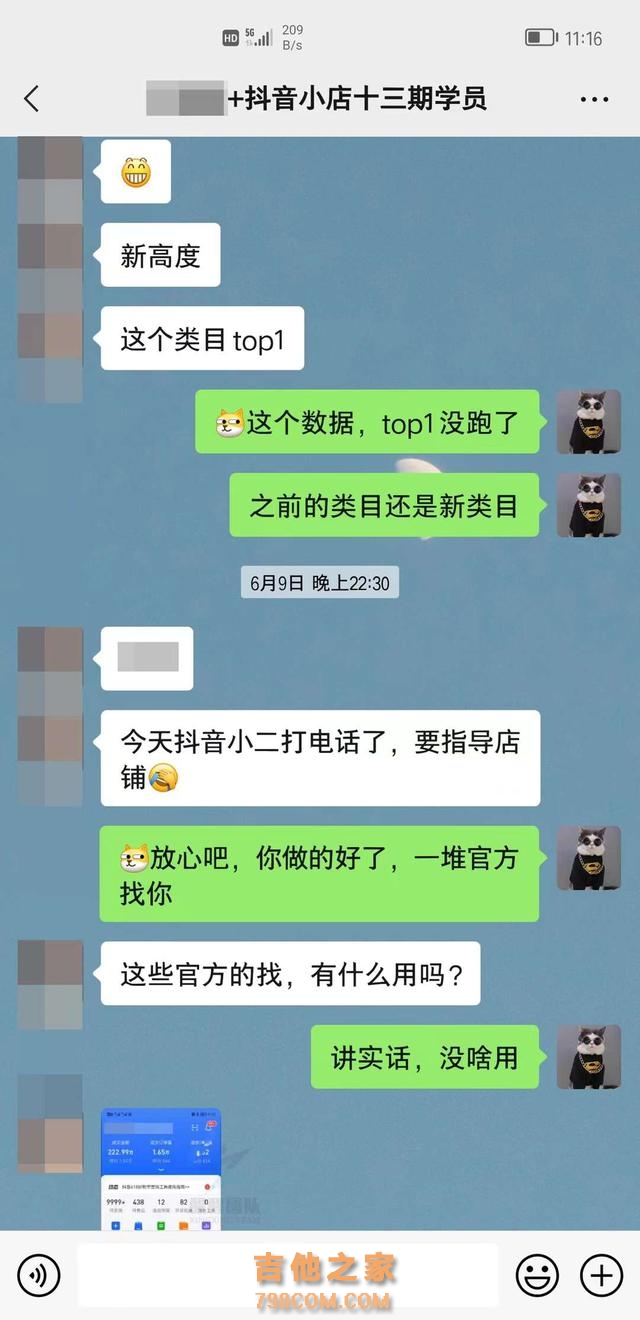This screenshot has width=640, height=1320.
Task: Open the shared screenshot image message
Action: coord(161,1168)
